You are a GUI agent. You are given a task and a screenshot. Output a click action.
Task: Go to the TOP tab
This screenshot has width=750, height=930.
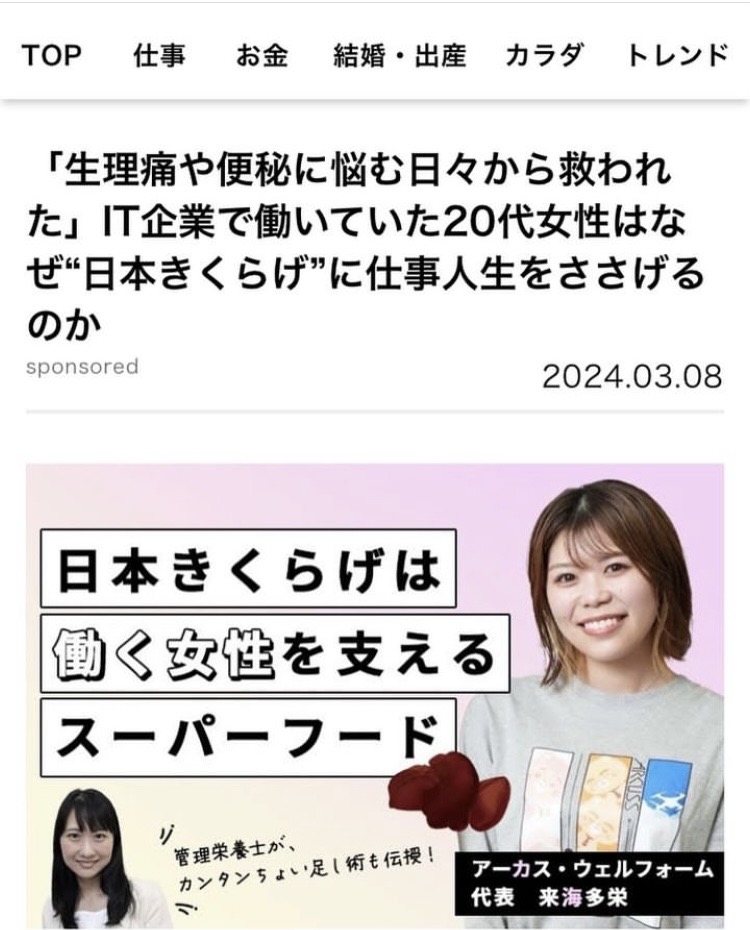pyautogui.click(x=52, y=56)
